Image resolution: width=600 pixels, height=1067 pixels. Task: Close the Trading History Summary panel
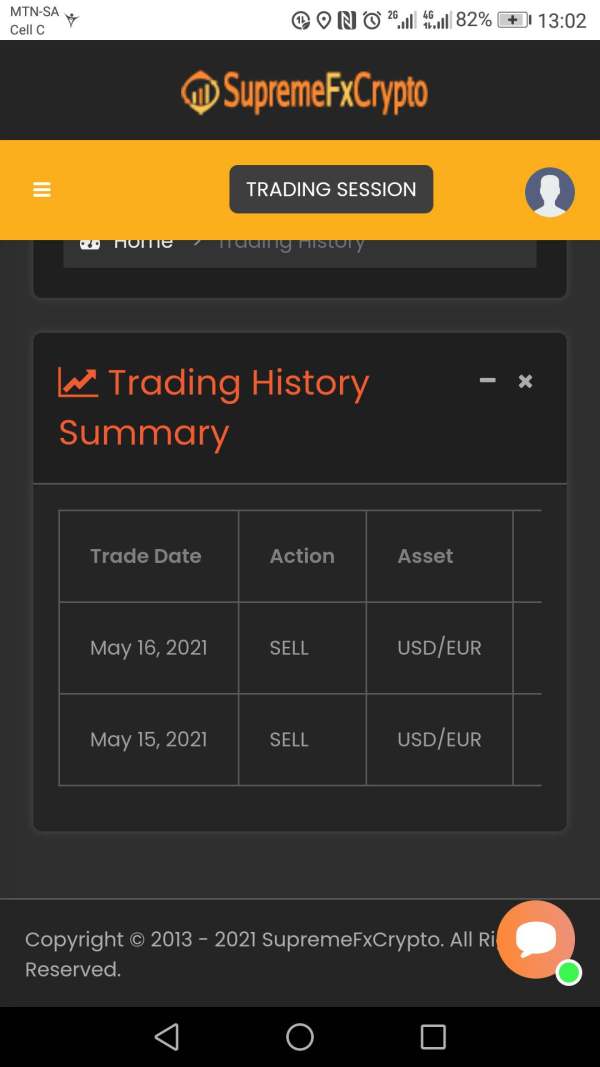pyautogui.click(x=525, y=381)
